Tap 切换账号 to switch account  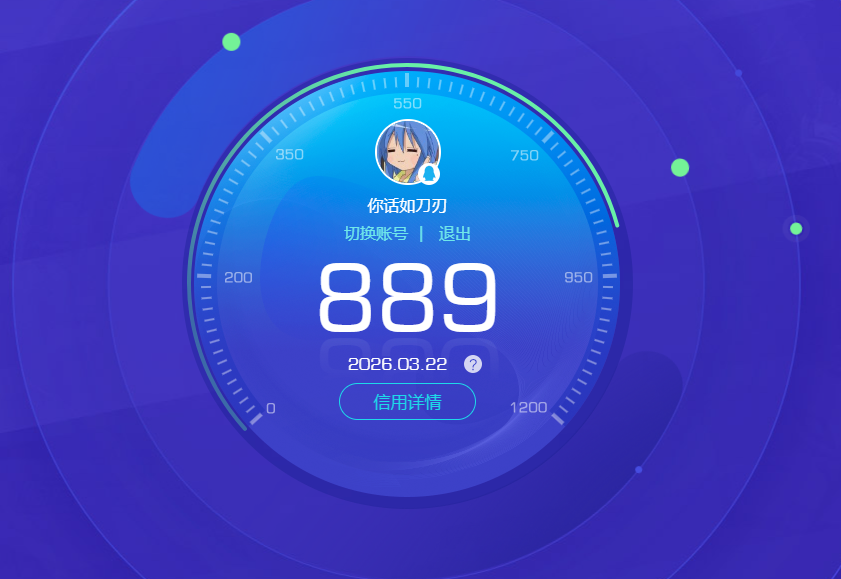coord(376,234)
